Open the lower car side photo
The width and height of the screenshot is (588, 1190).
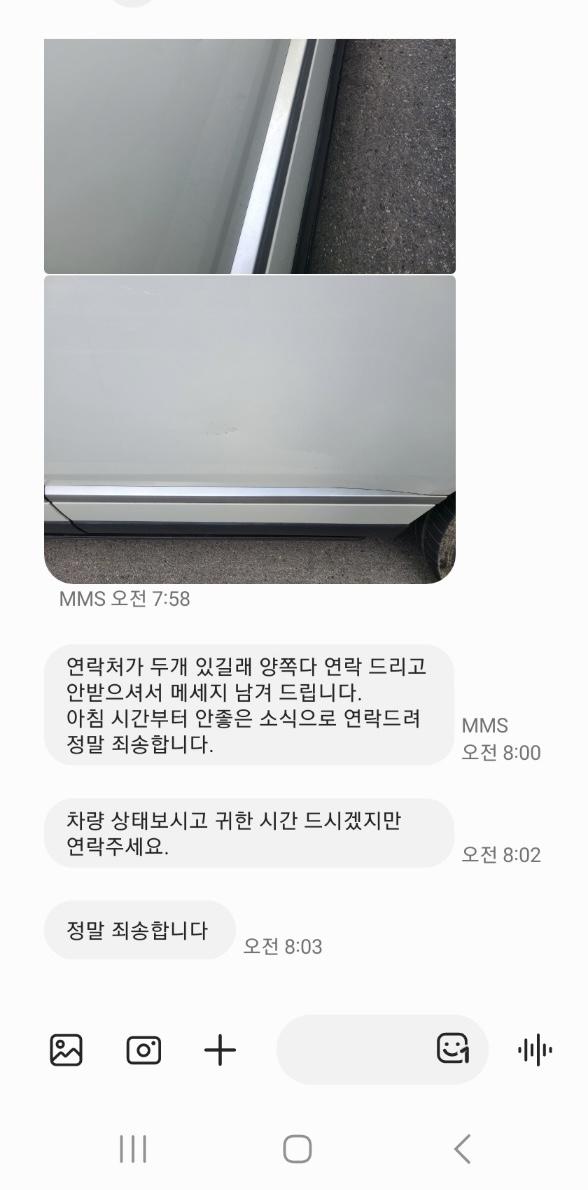click(250, 430)
